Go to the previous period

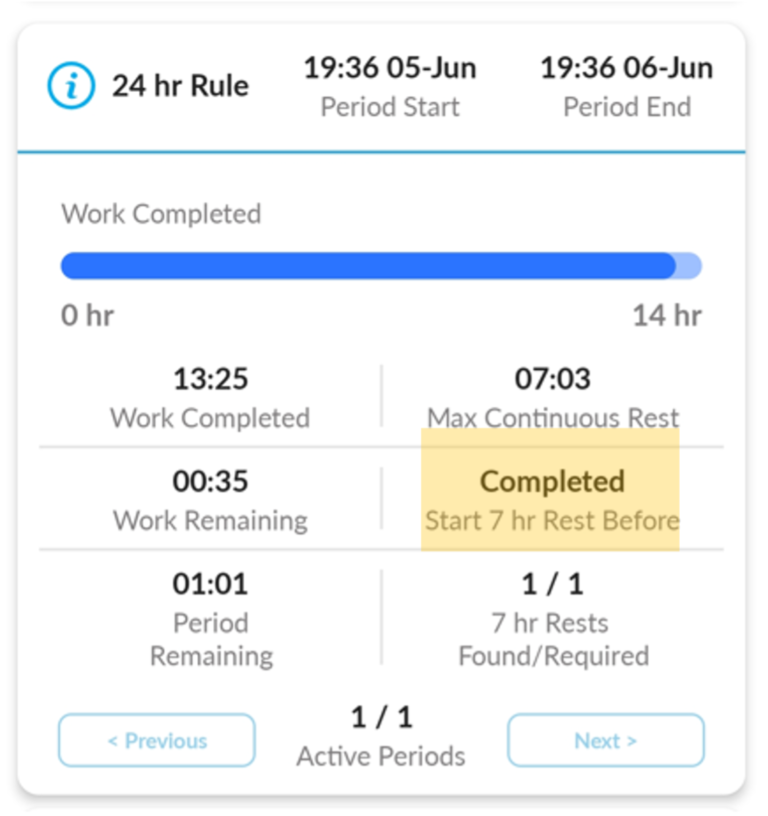[x=155, y=741]
